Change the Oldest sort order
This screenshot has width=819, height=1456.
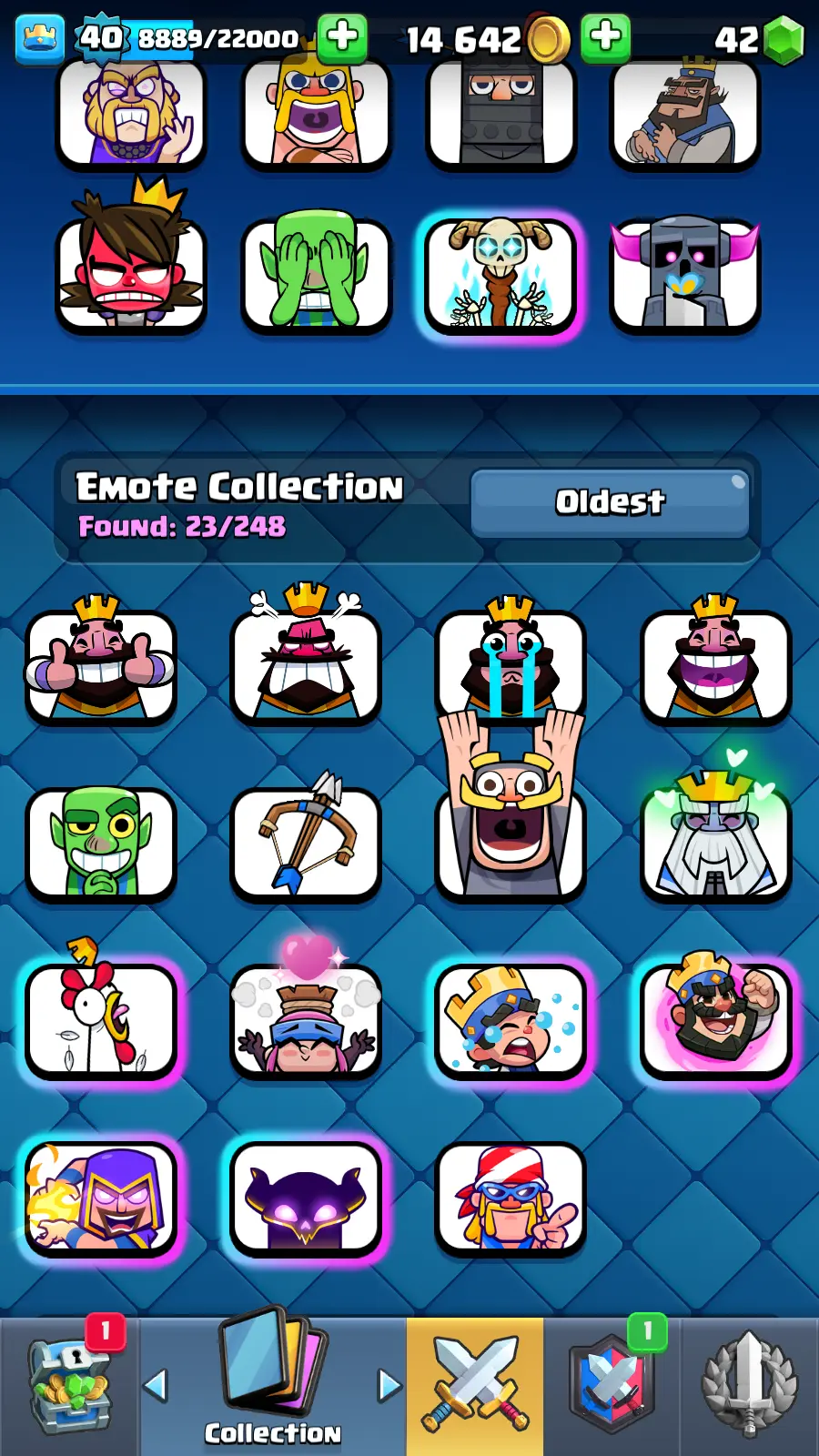[x=610, y=502]
